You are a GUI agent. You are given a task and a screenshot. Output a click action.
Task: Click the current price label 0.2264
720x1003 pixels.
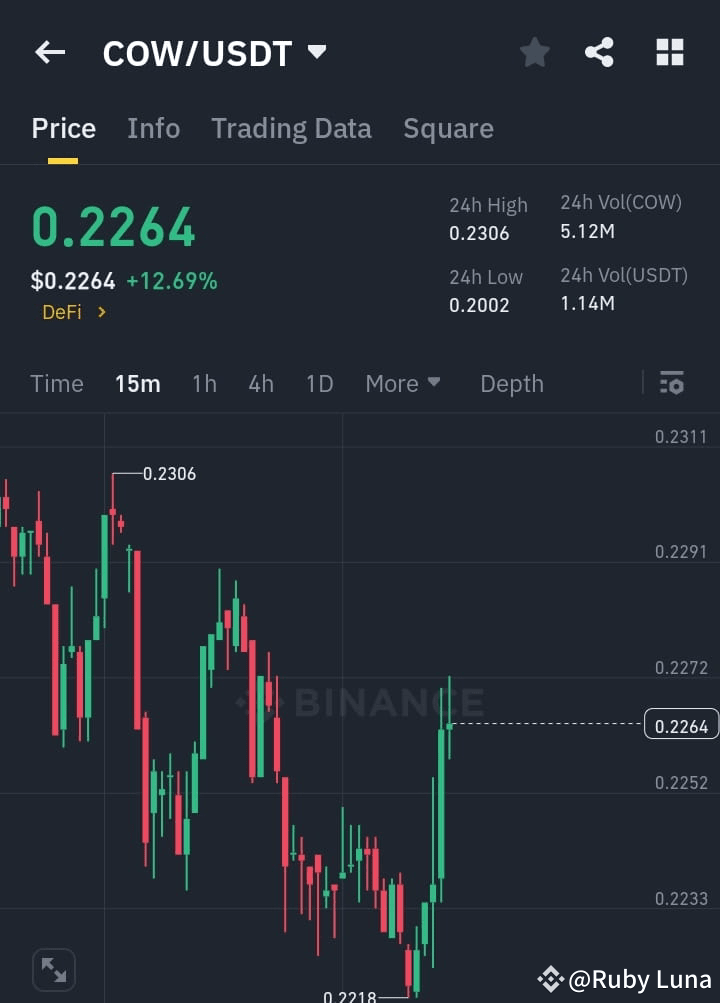pyautogui.click(x=681, y=725)
